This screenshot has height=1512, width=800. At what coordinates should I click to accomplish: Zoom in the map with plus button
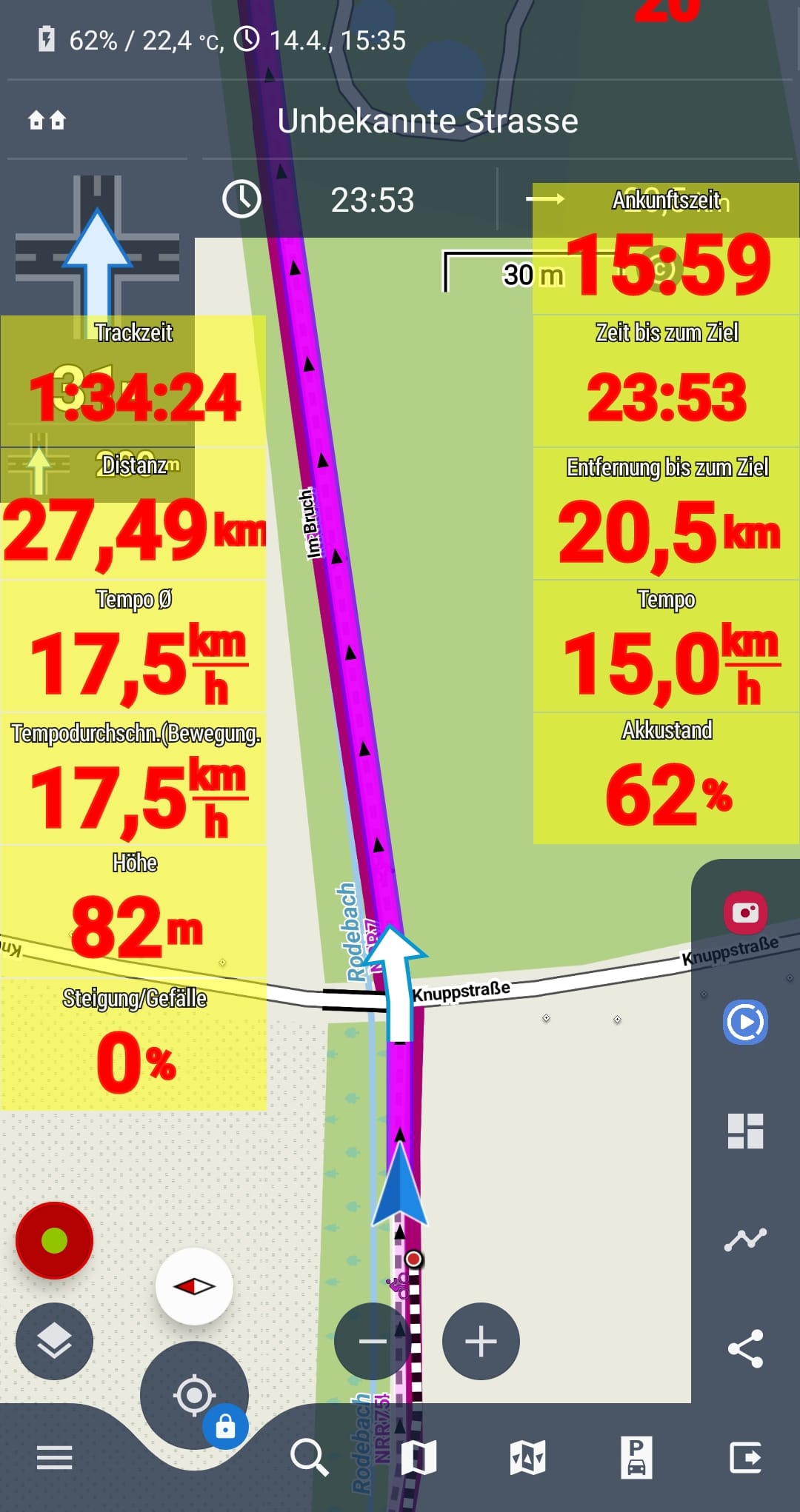[x=481, y=1341]
